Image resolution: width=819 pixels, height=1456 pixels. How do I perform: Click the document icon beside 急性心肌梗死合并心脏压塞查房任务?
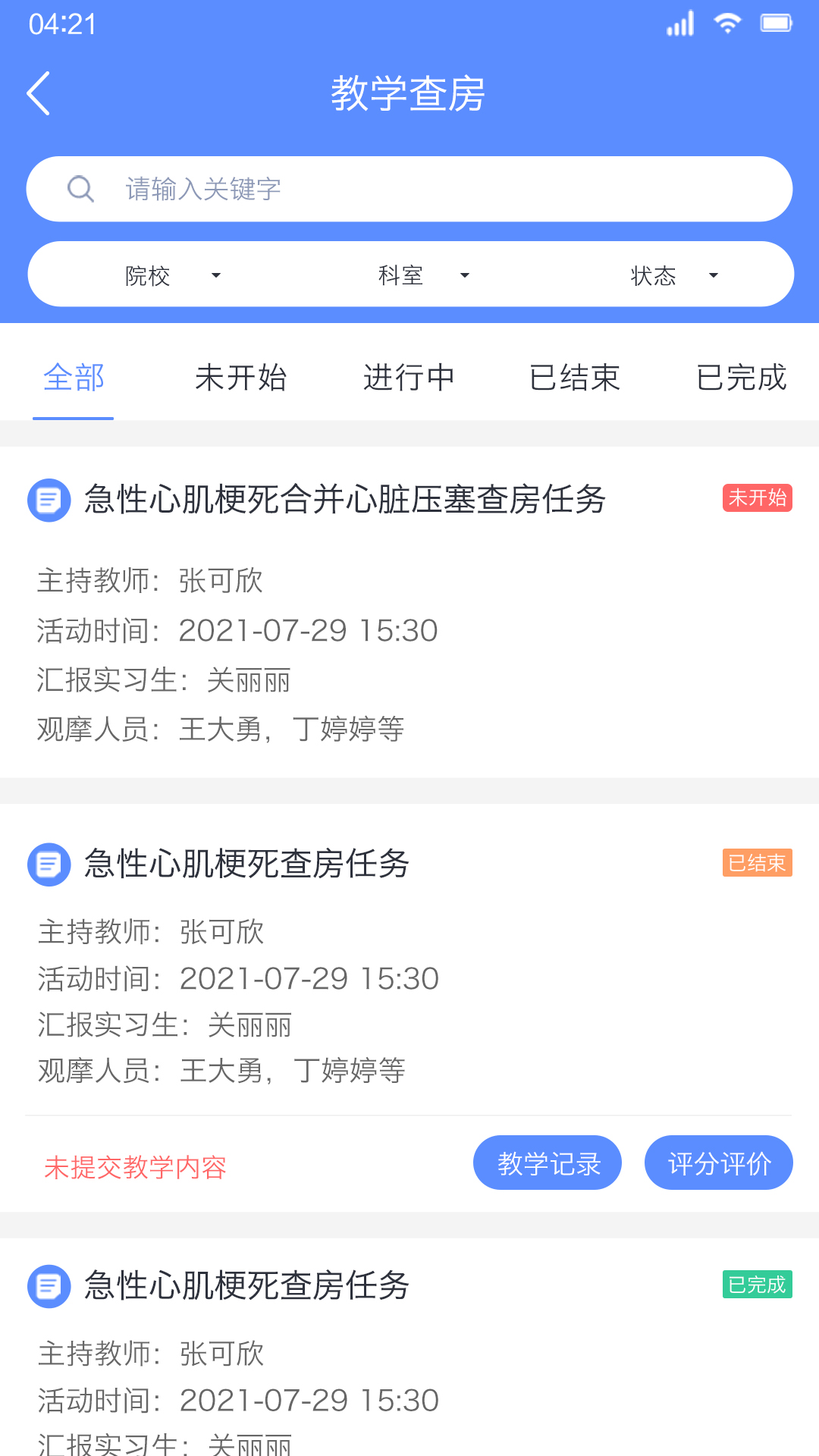(49, 500)
